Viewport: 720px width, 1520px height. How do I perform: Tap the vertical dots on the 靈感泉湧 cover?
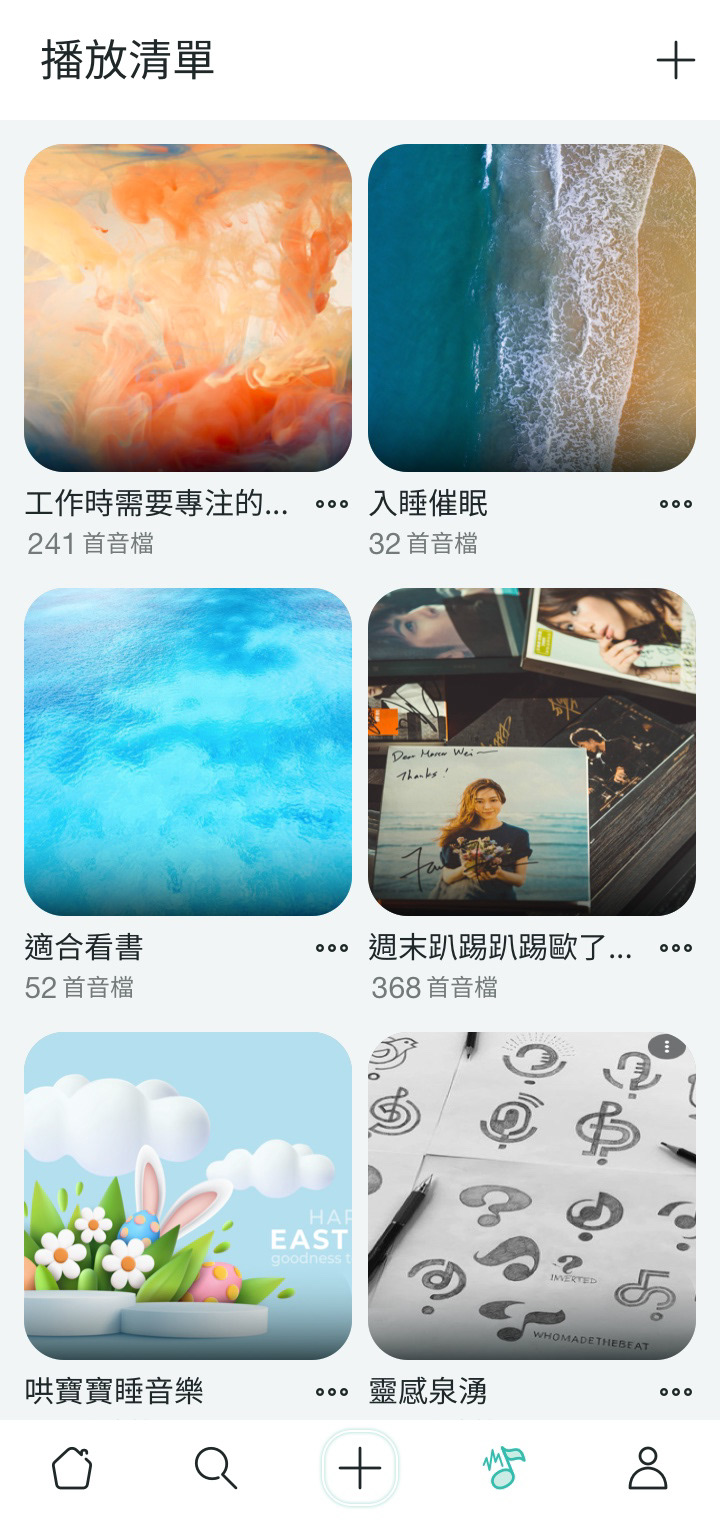pyautogui.click(x=667, y=1047)
